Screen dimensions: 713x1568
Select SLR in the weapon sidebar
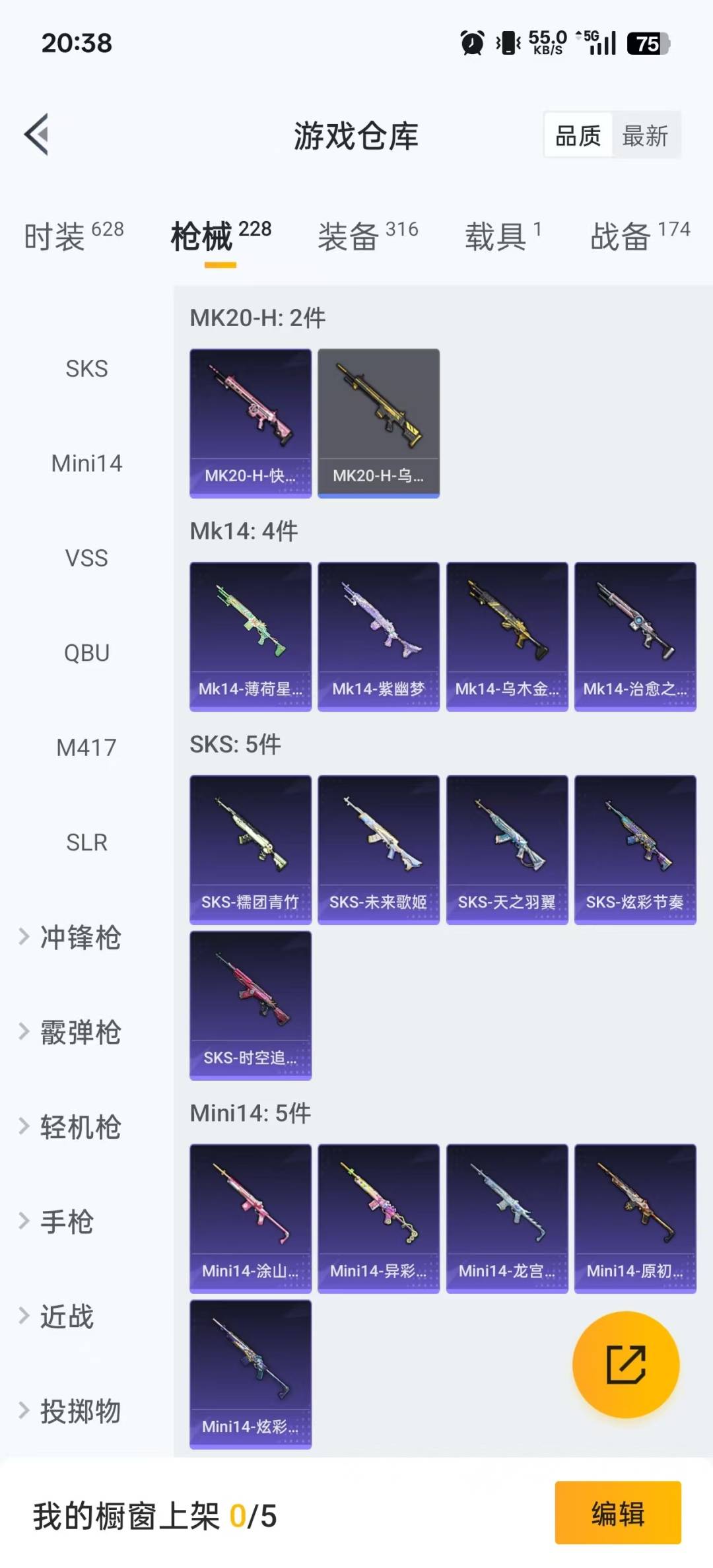click(x=86, y=841)
